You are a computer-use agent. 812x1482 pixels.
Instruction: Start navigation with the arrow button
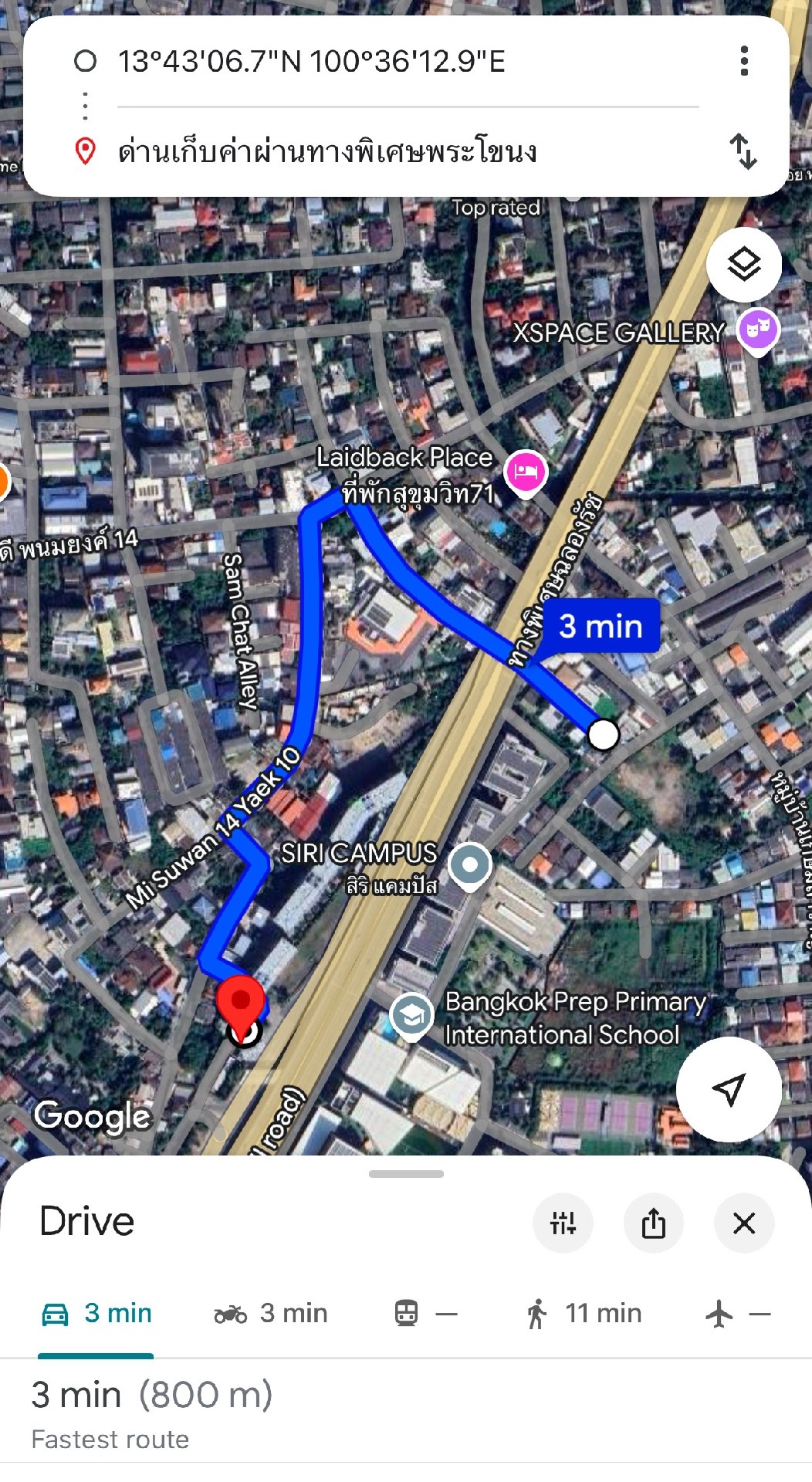729,1088
